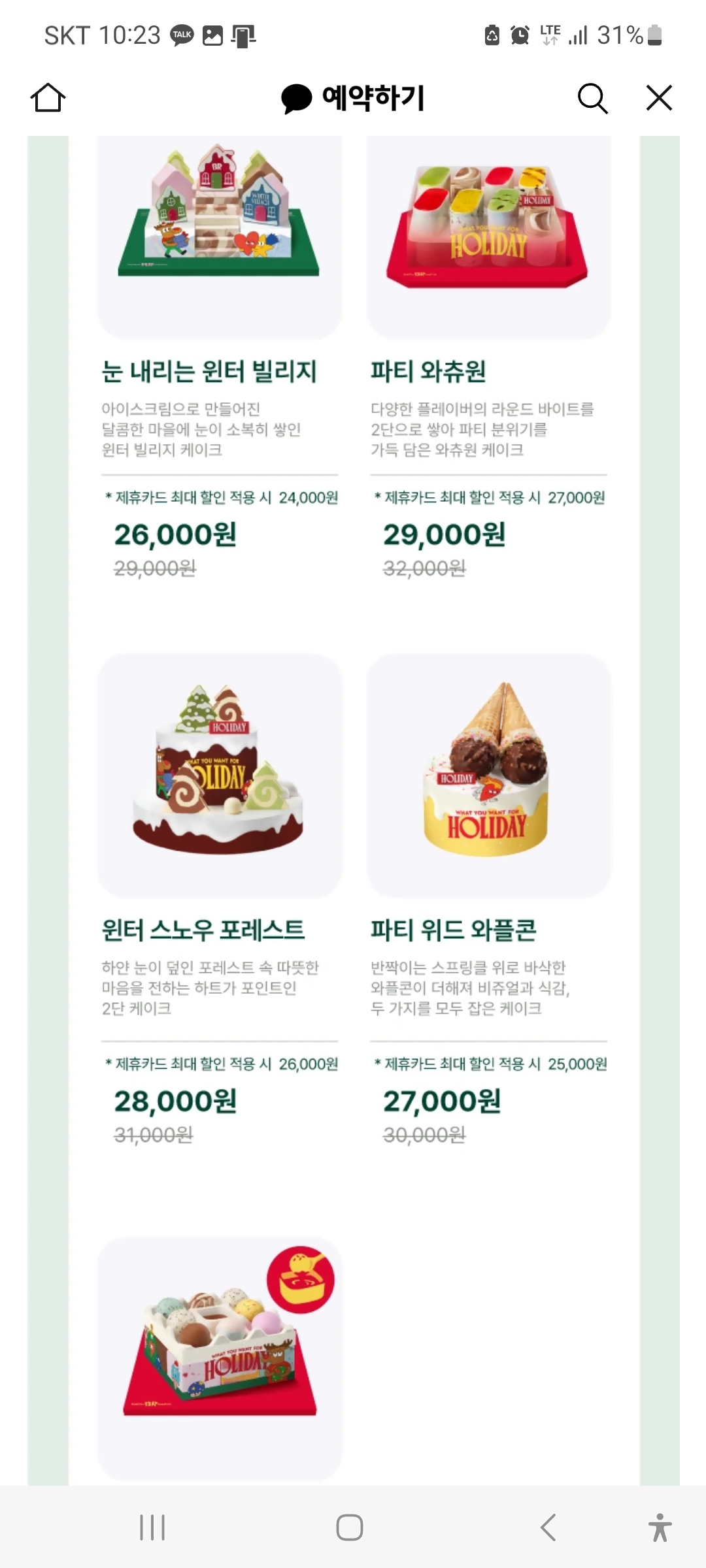
Task: Tap the battery indicator showing 31%
Action: (628, 35)
